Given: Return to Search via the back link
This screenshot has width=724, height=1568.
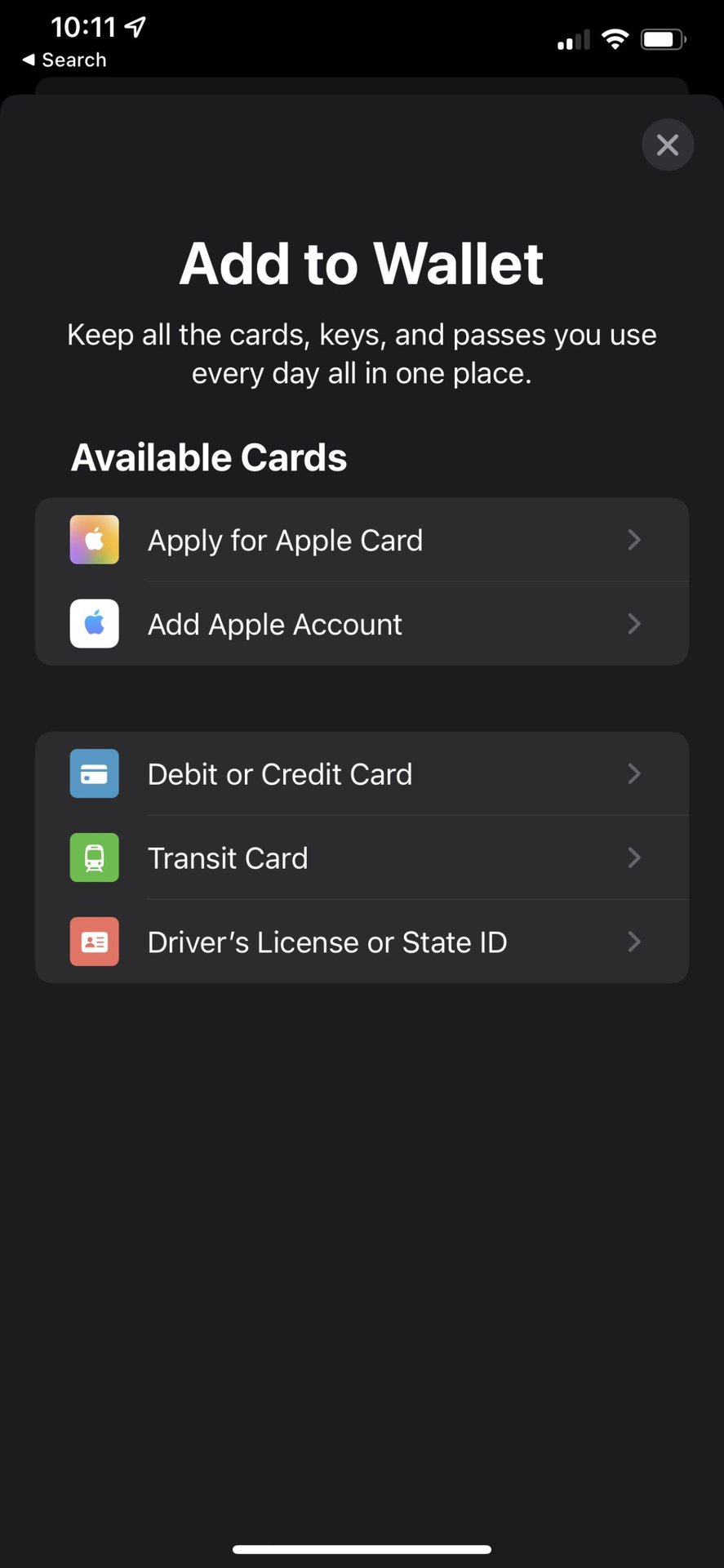Looking at the screenshot, I should click(64, 60).
